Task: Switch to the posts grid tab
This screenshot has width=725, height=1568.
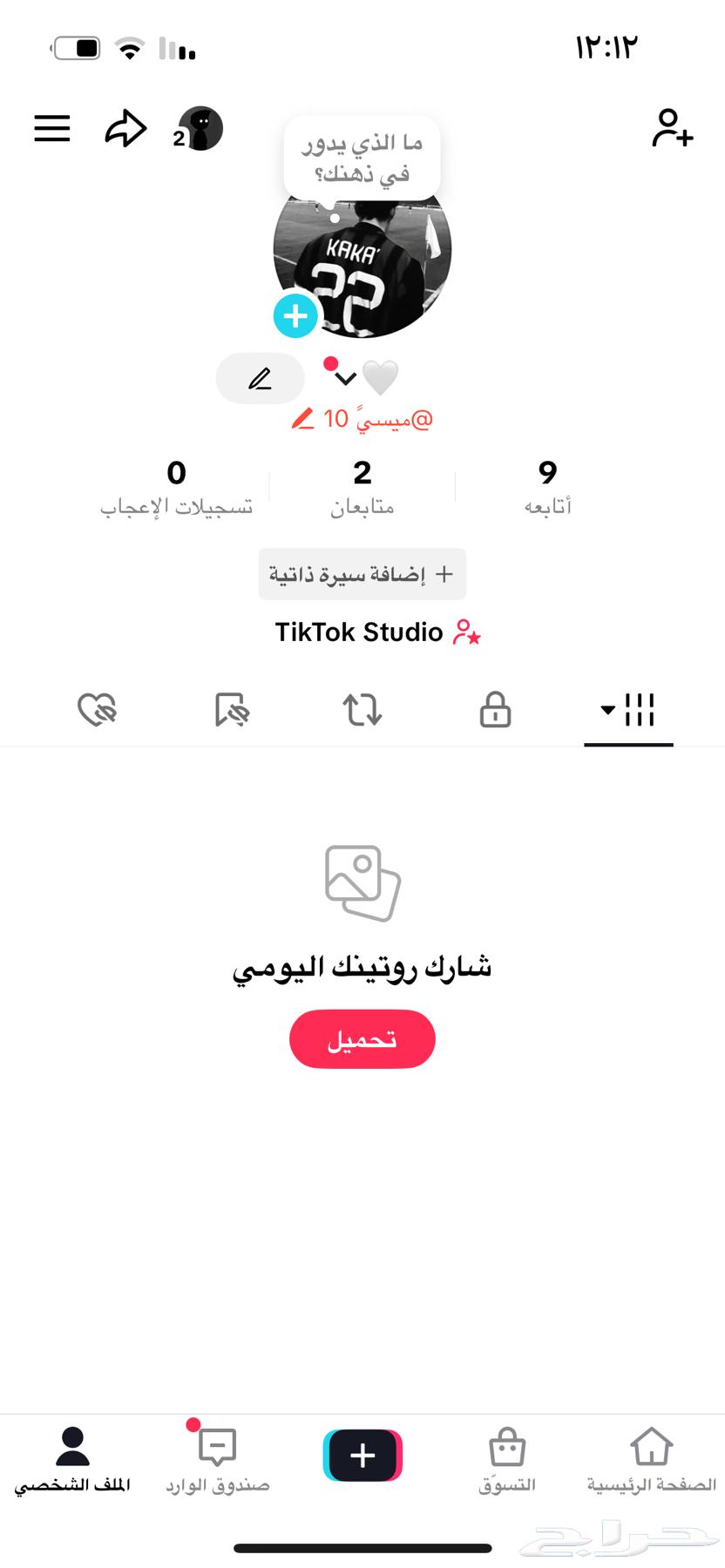Action: 629,710
